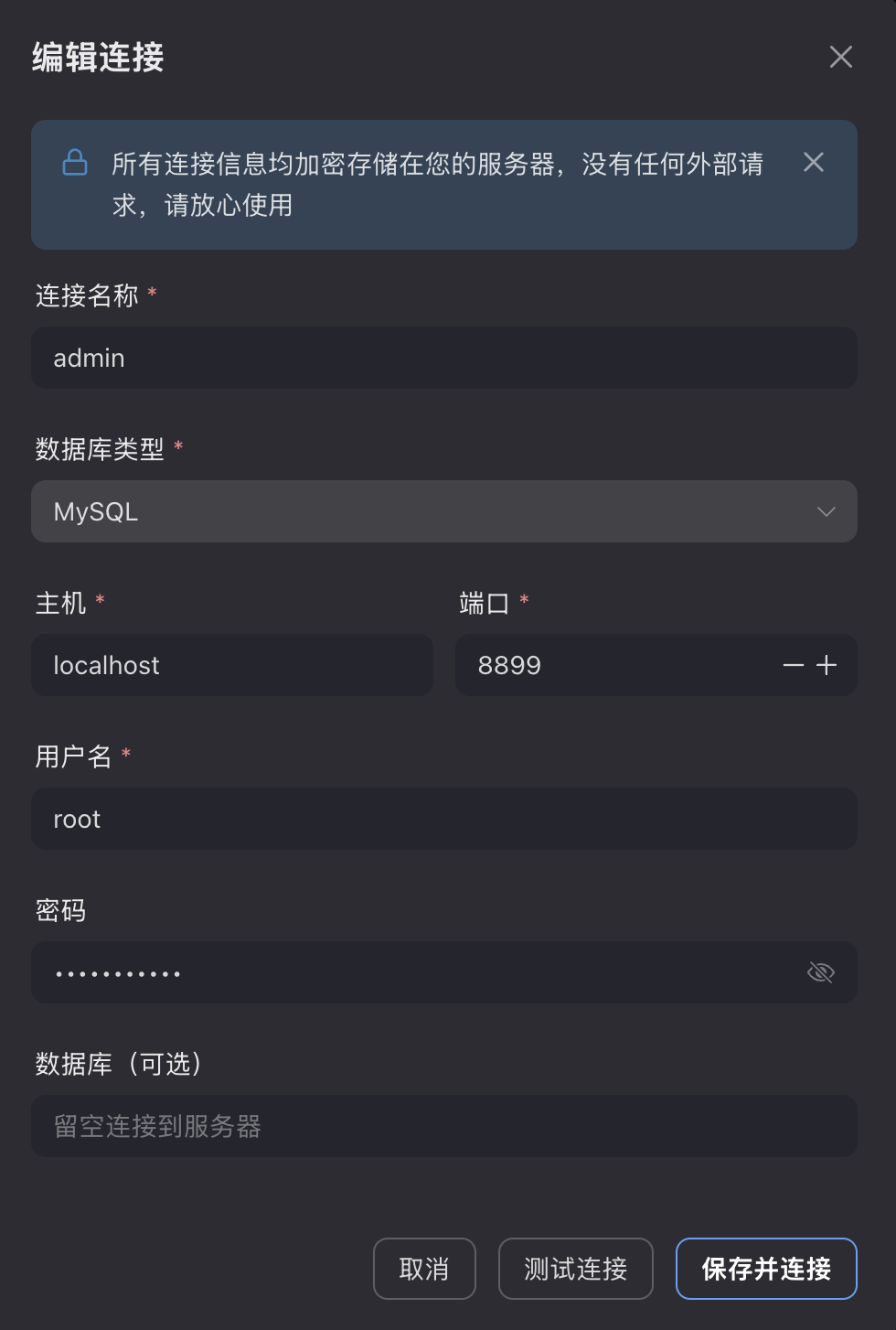Select the 连接名称 field containing admin
Viewport: 896px width, 1330px height.
tap(445, 358)
